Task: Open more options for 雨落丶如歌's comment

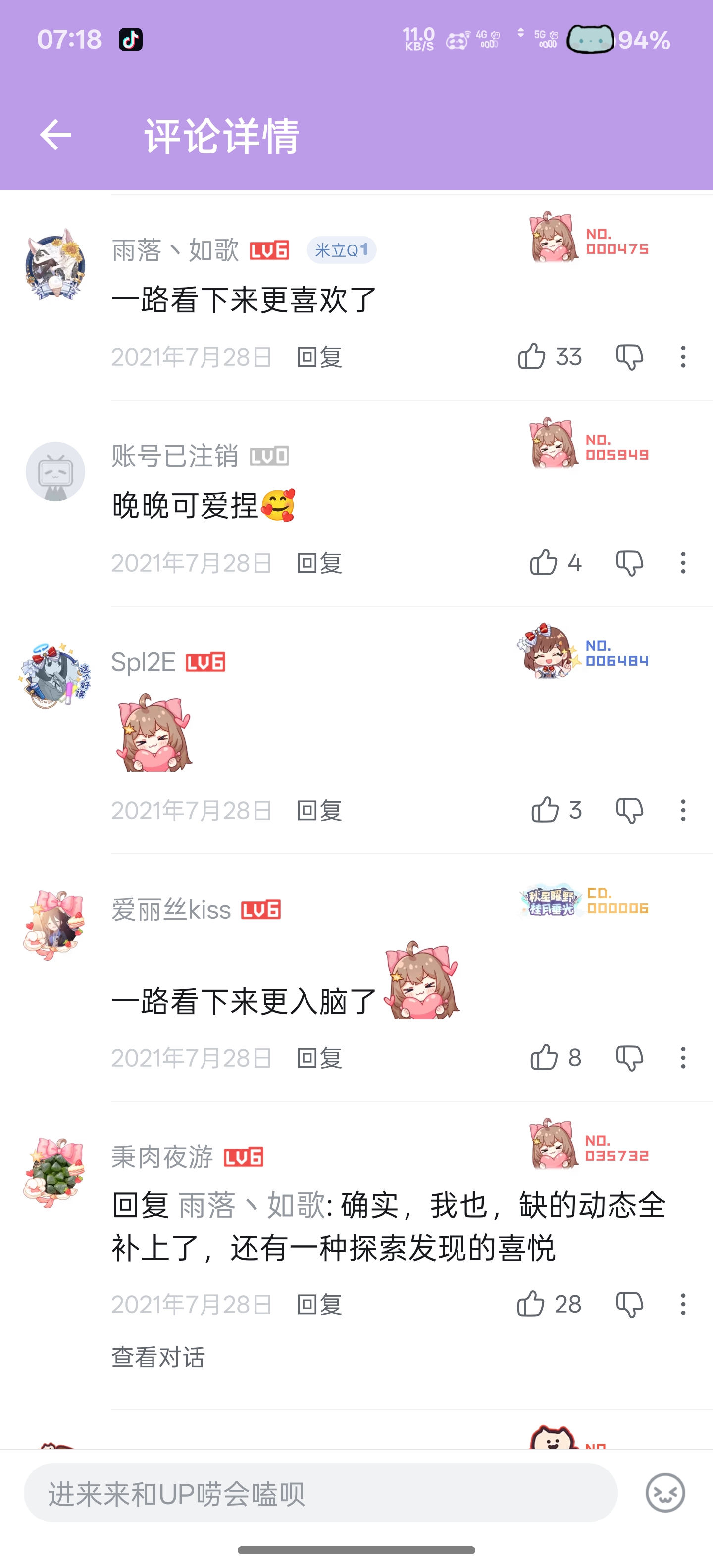Action: pos(683,357)
